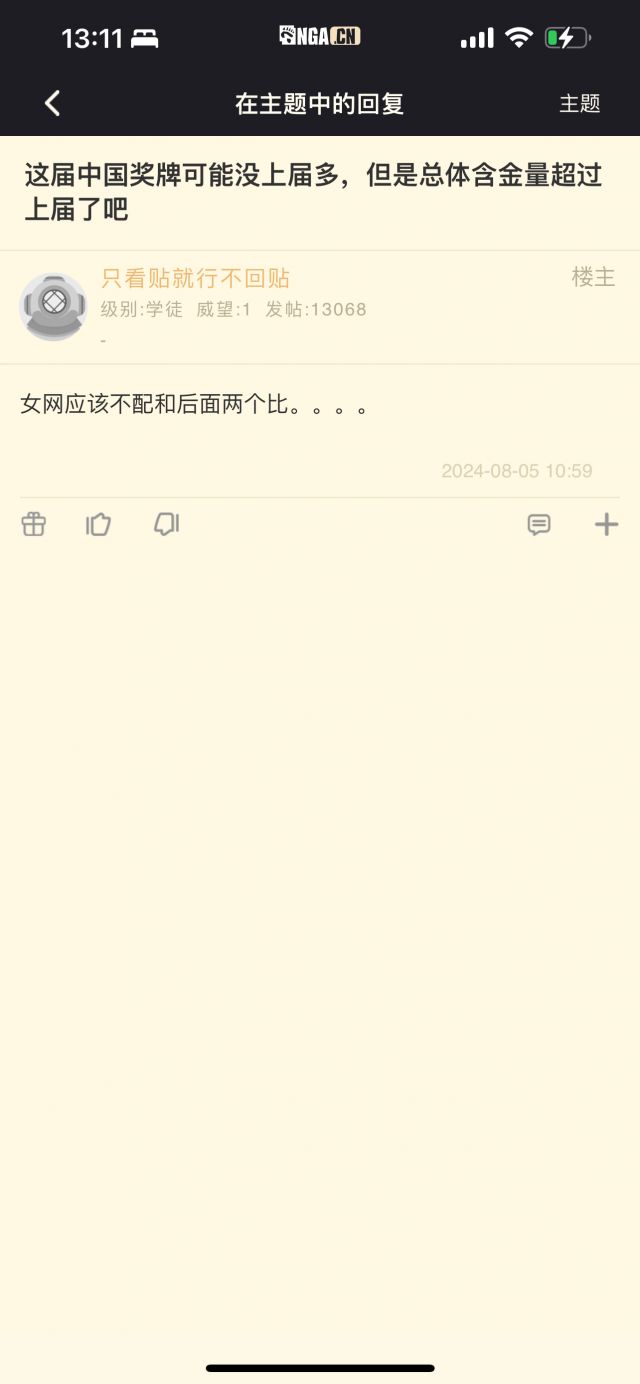Send a gift to this reply
Screen dimensions: 640x1384
coord(34,524)
